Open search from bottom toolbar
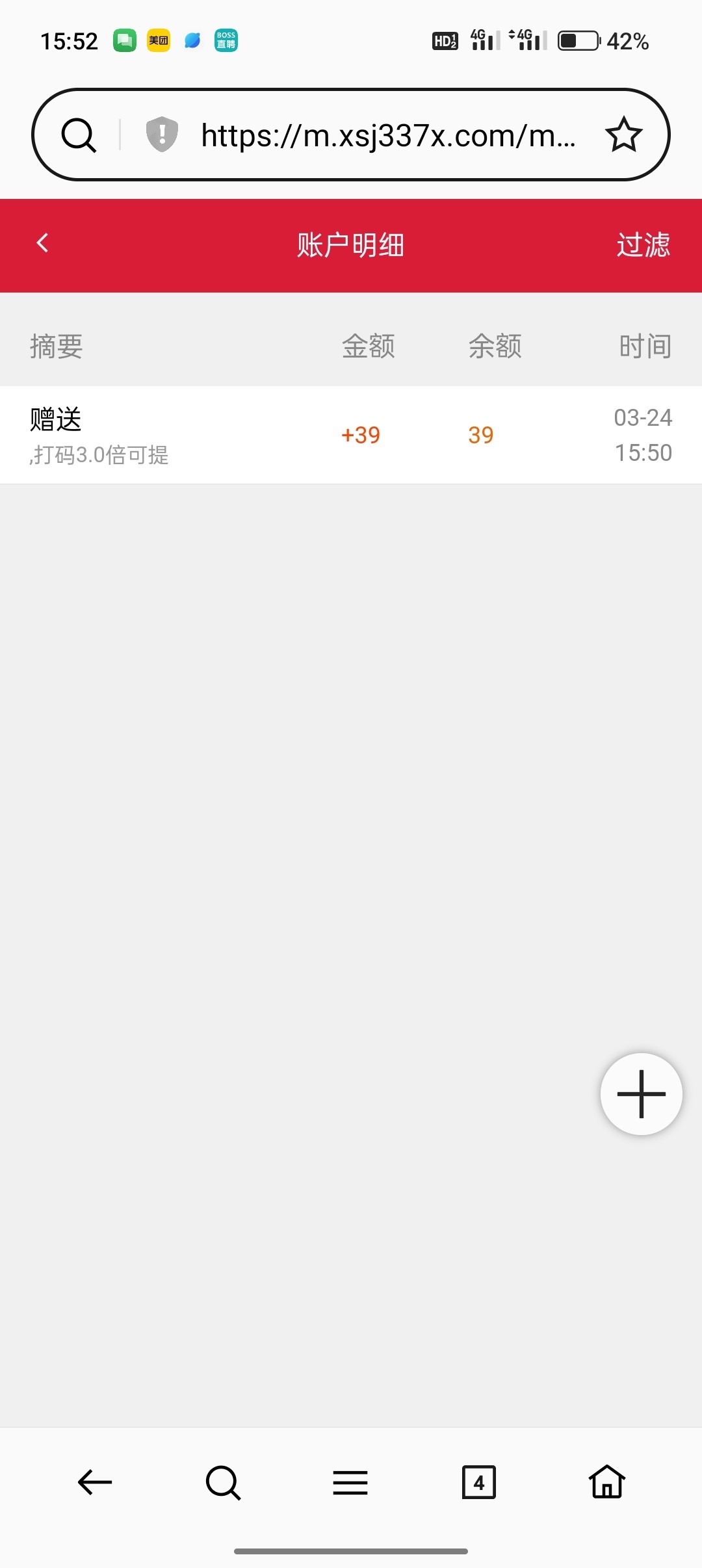The image size is (702, 1568). point(223,1482)
